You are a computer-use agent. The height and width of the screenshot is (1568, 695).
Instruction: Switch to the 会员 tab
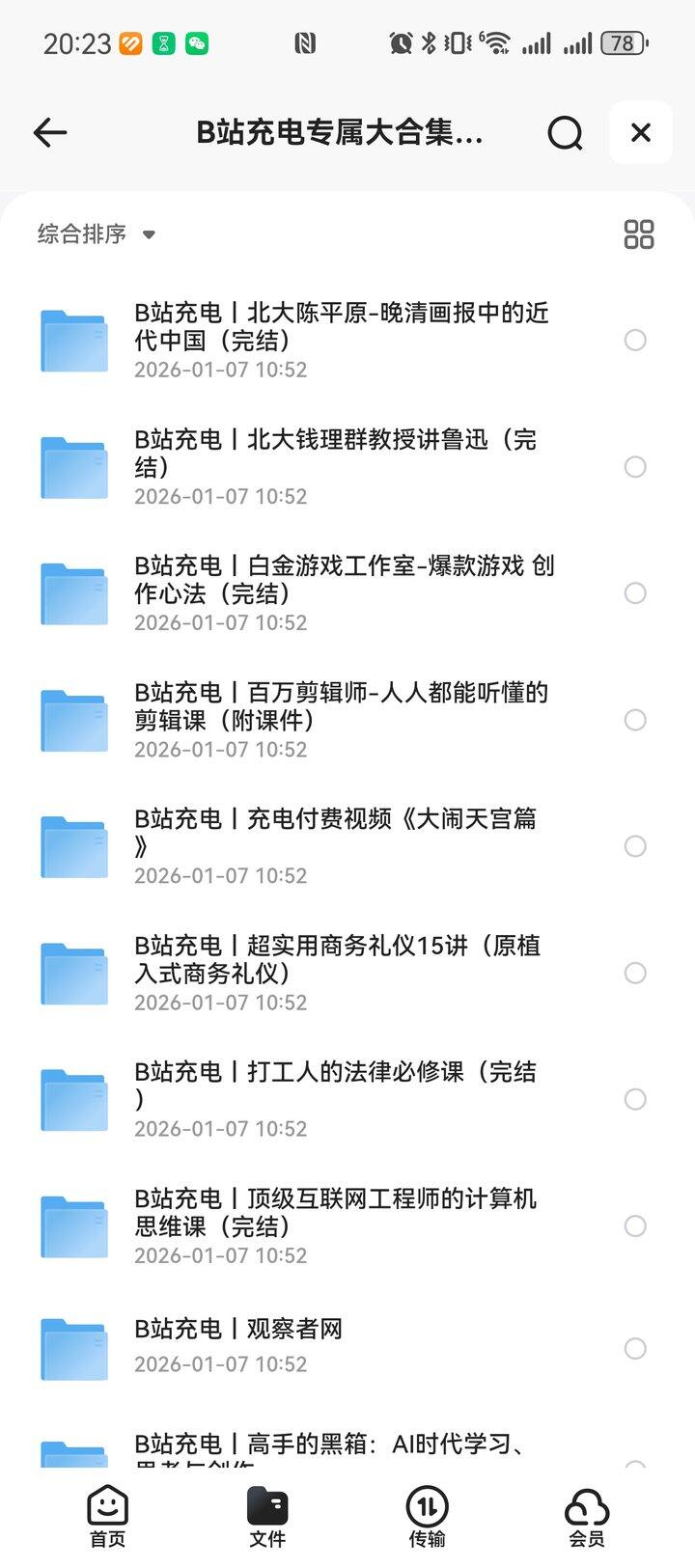point(586,1517)
